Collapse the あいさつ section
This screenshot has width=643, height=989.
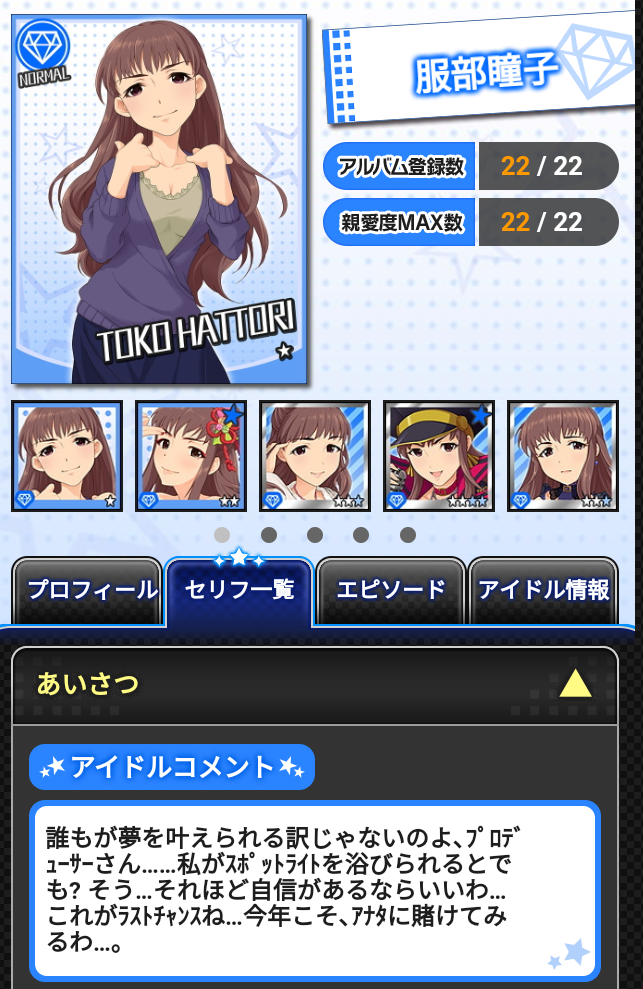click(575, 685)
